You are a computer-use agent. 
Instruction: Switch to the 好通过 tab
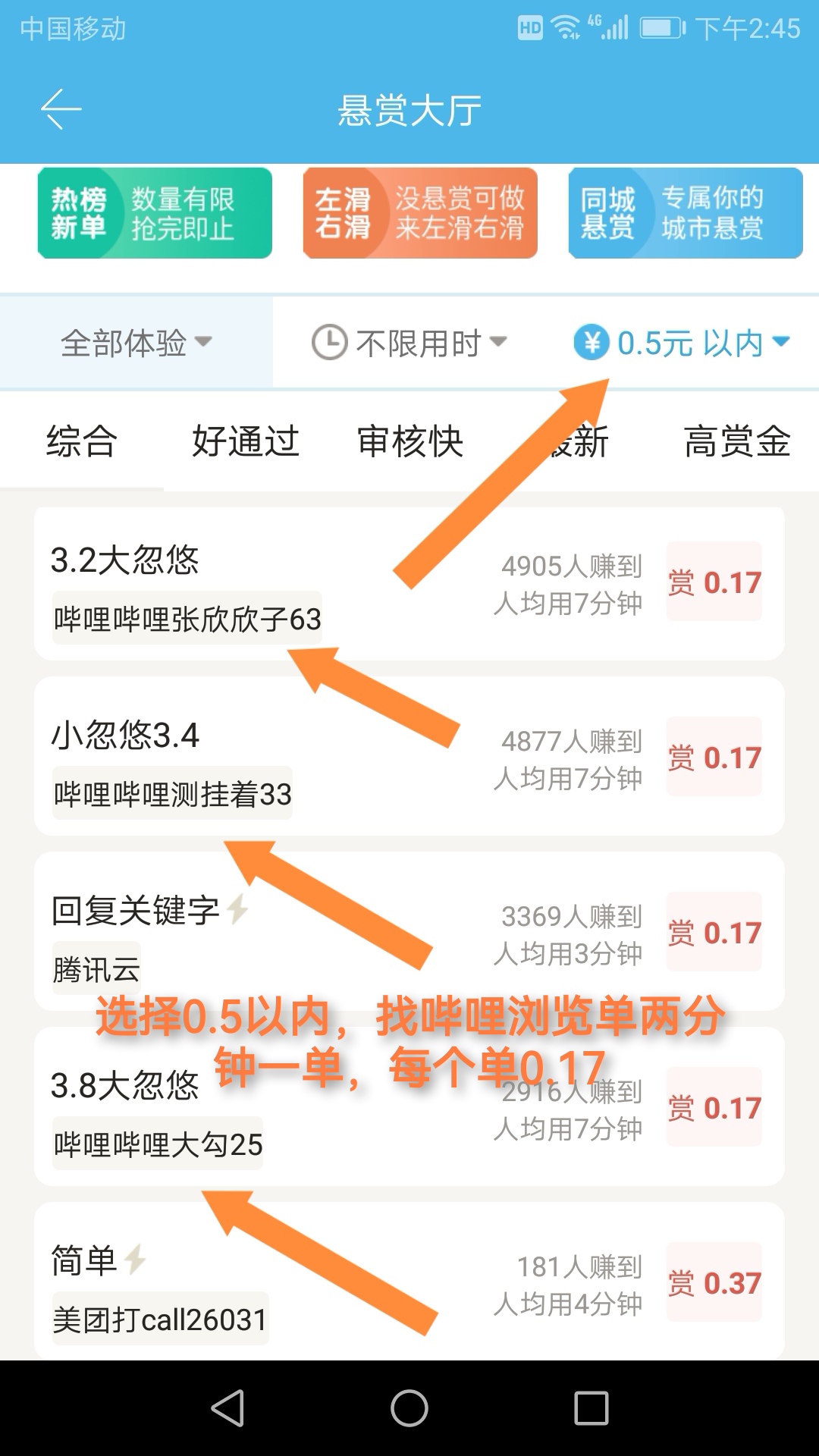click(246, 442)
